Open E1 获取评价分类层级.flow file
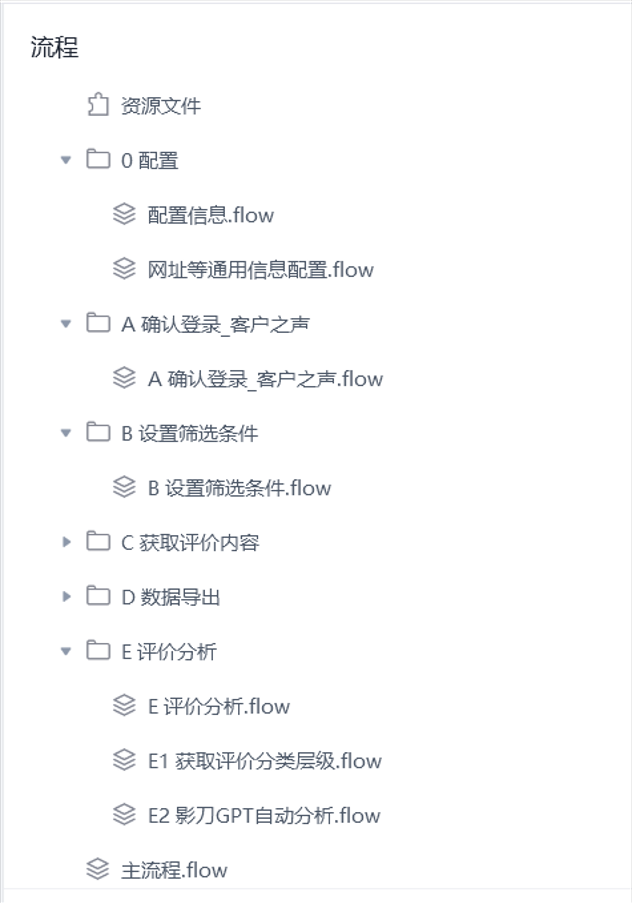The width and height of the screenshot is (632, 903). [x=264, y=761]
